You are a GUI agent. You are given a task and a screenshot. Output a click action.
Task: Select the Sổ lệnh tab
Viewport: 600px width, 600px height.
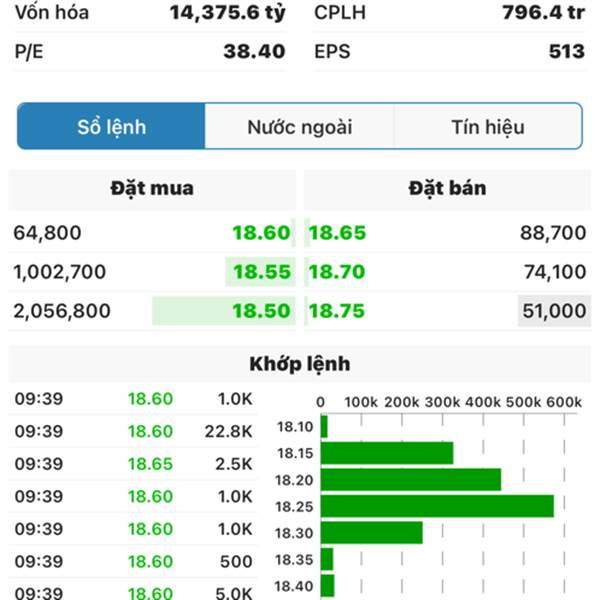coord(112,127)
